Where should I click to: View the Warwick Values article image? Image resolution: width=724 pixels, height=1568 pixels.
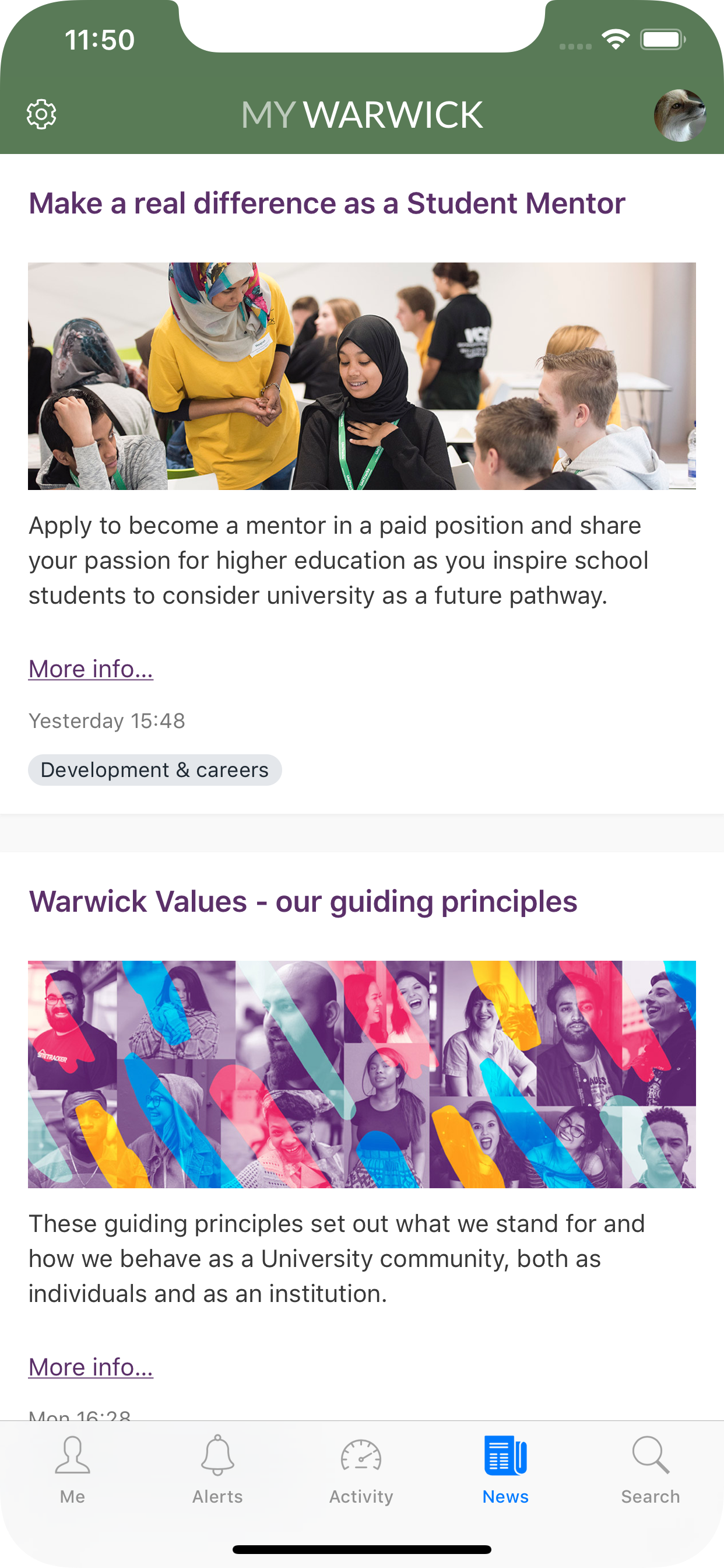point(362,1074)
